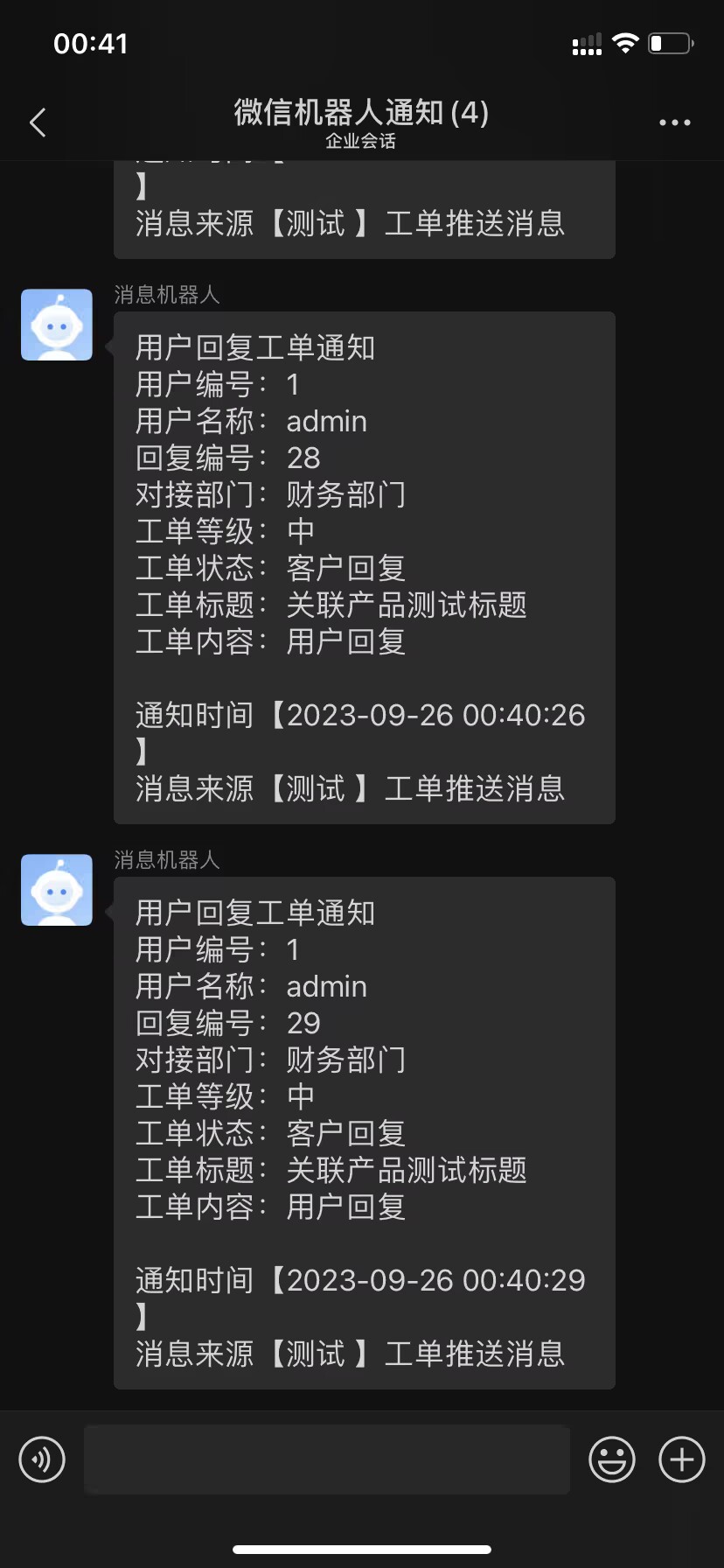Tap the message input field
724x1568 pixels.
click(327, 1459)
